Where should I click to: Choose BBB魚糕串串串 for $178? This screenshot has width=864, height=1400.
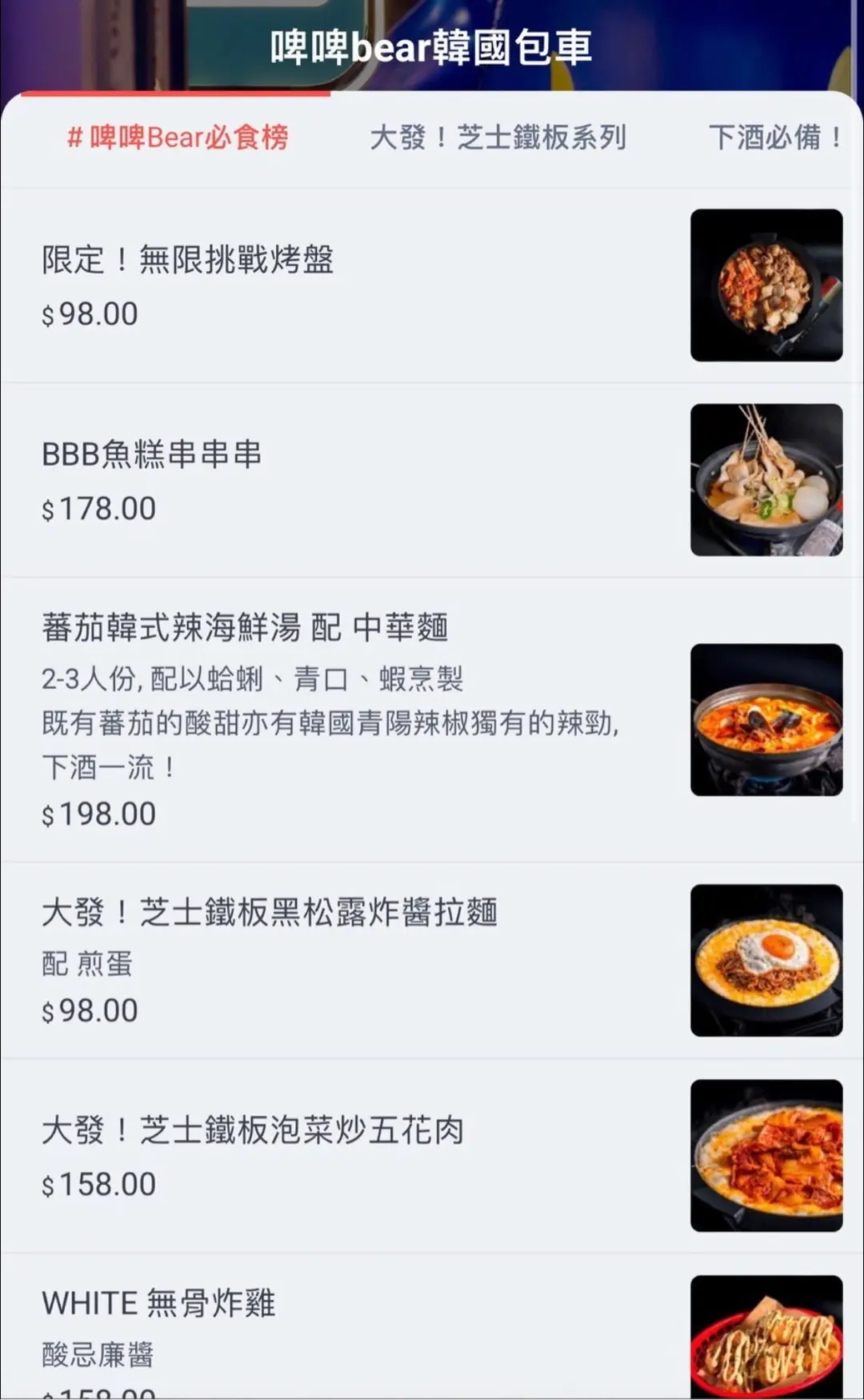coord(152,454)
